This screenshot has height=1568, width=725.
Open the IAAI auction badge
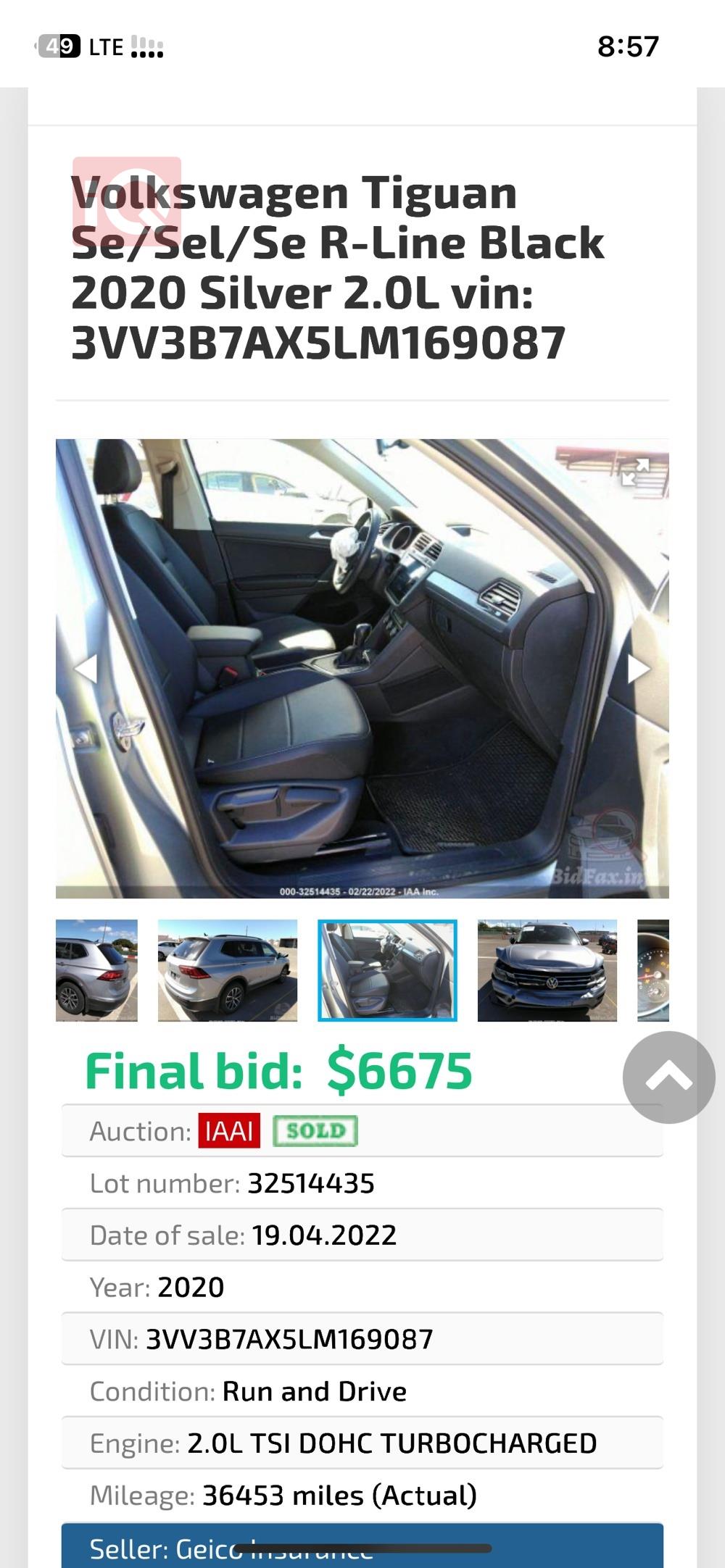pyautogui.click(x=229, y=1131)
